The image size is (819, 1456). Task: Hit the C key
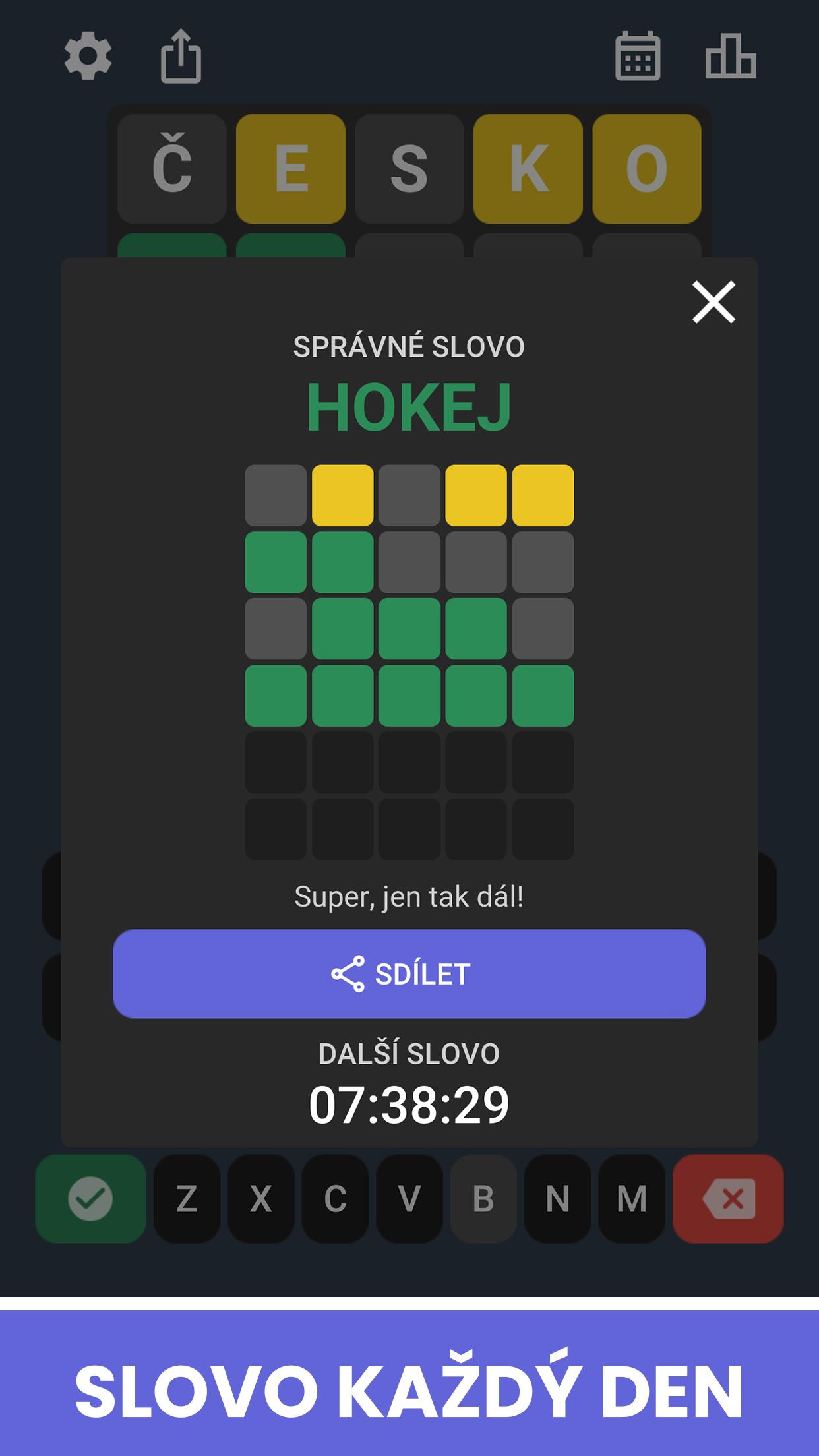tap(335, 1198)
